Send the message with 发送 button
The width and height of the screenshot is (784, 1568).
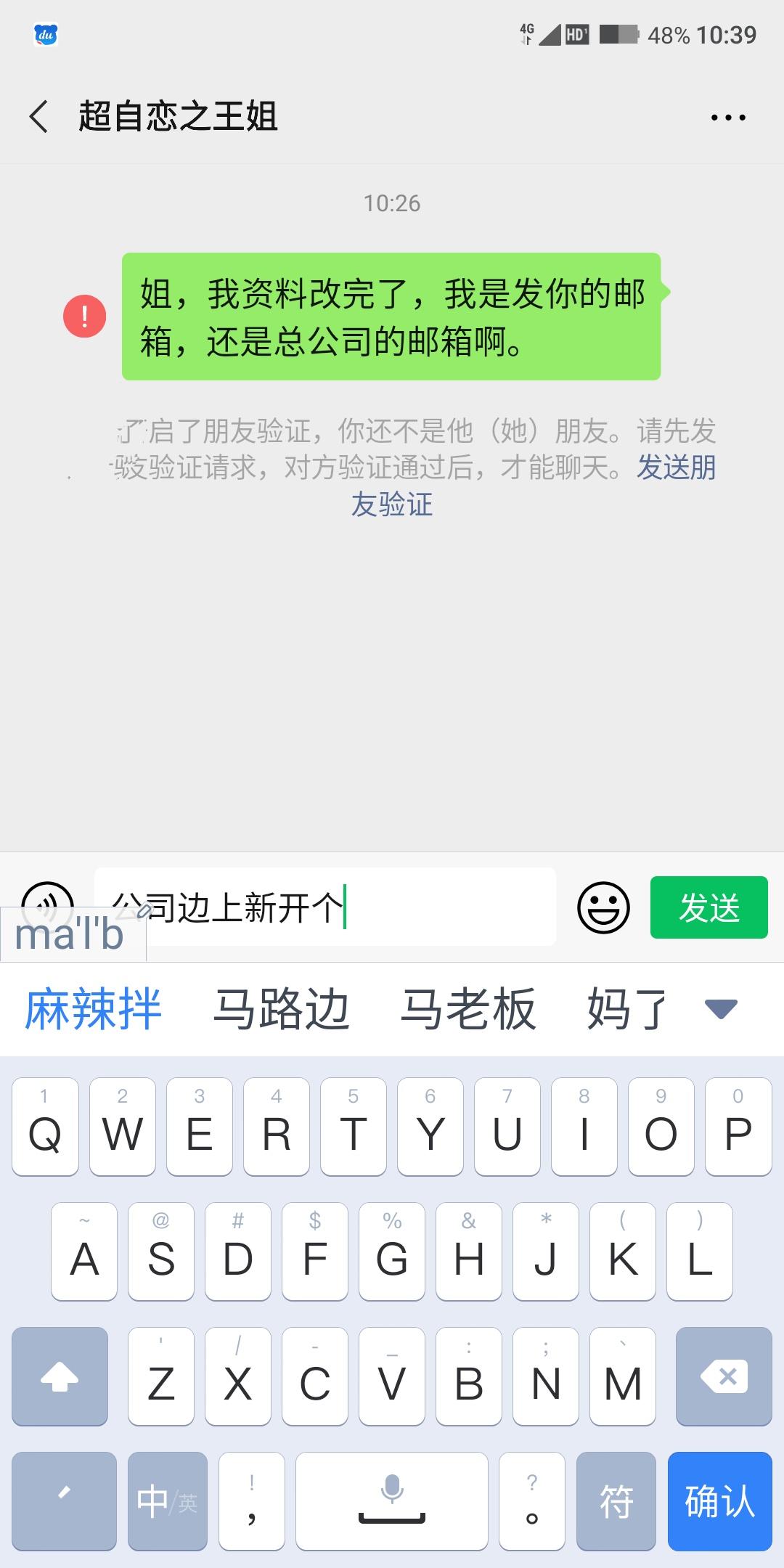click(x=709, y=907)
